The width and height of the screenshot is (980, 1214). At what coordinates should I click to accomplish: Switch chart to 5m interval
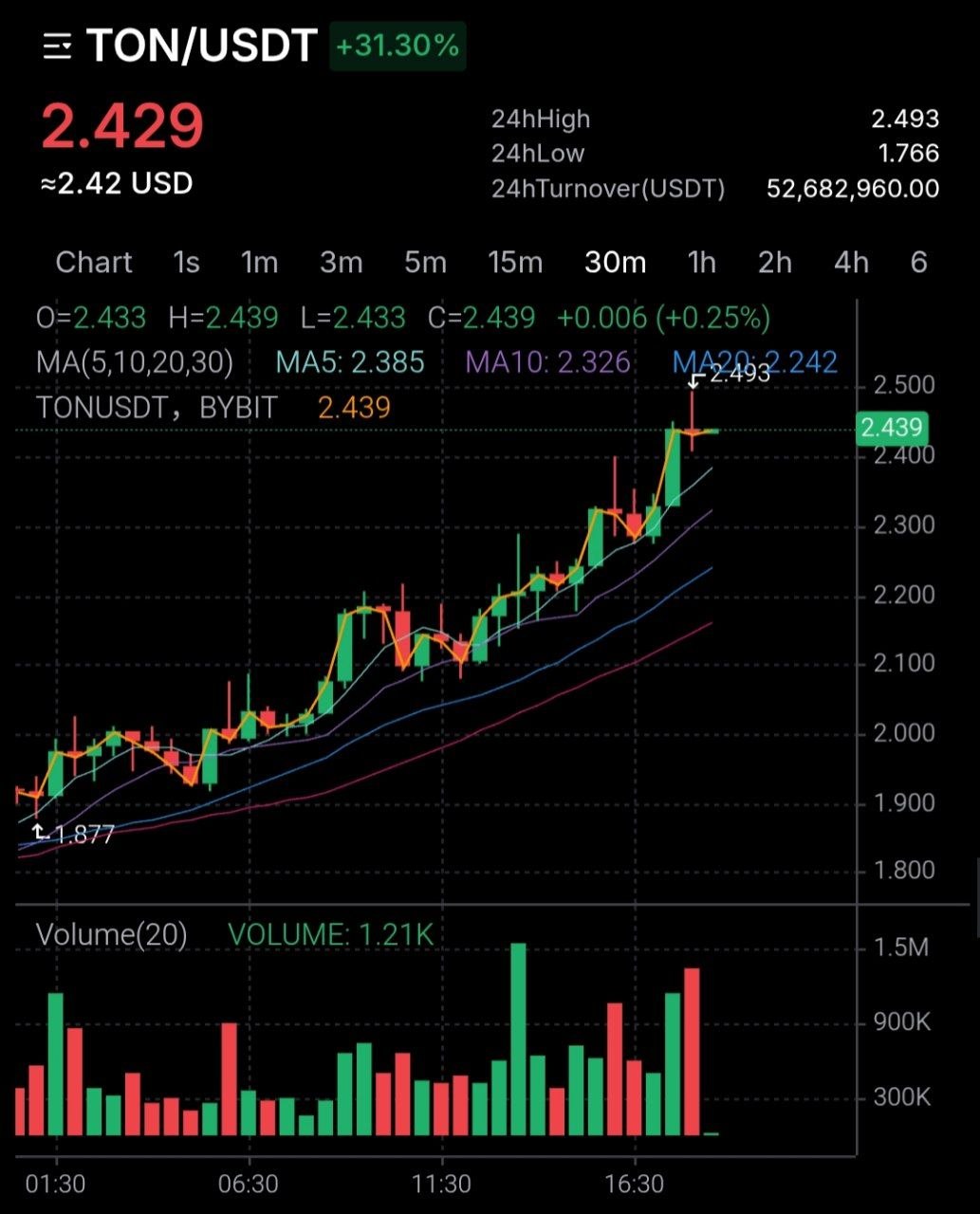point(425,263)
